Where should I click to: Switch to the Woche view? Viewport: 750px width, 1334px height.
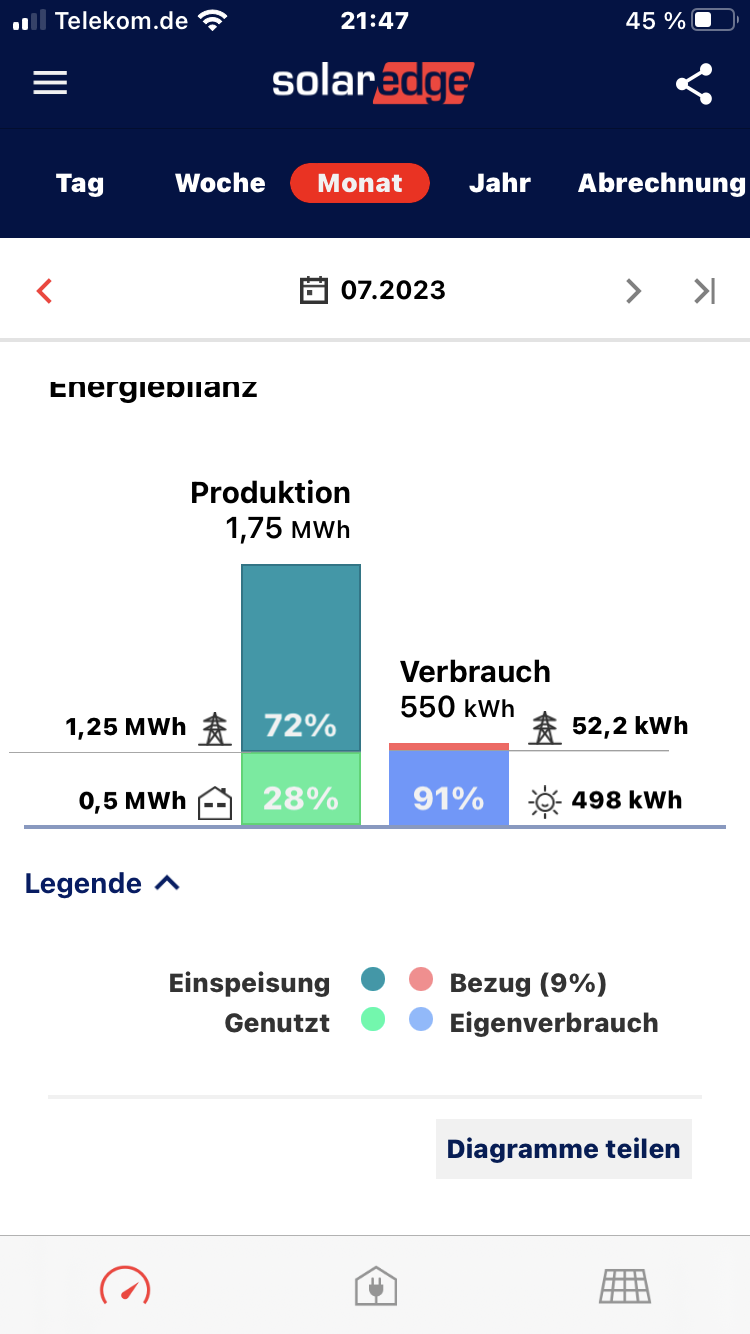[220, 183]
